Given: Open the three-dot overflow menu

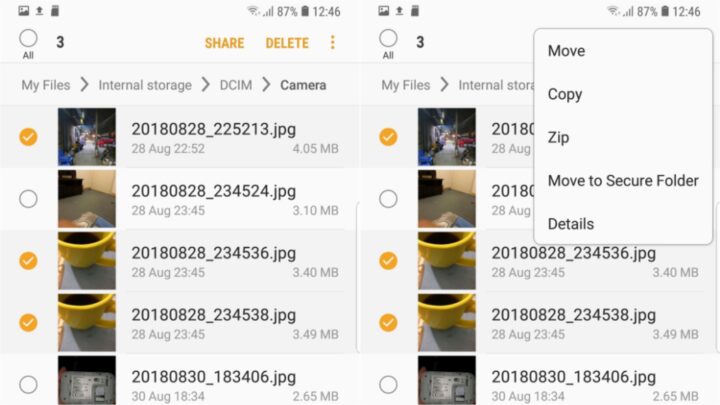Looking at the screenshot, I should click(x=333, y=43).
